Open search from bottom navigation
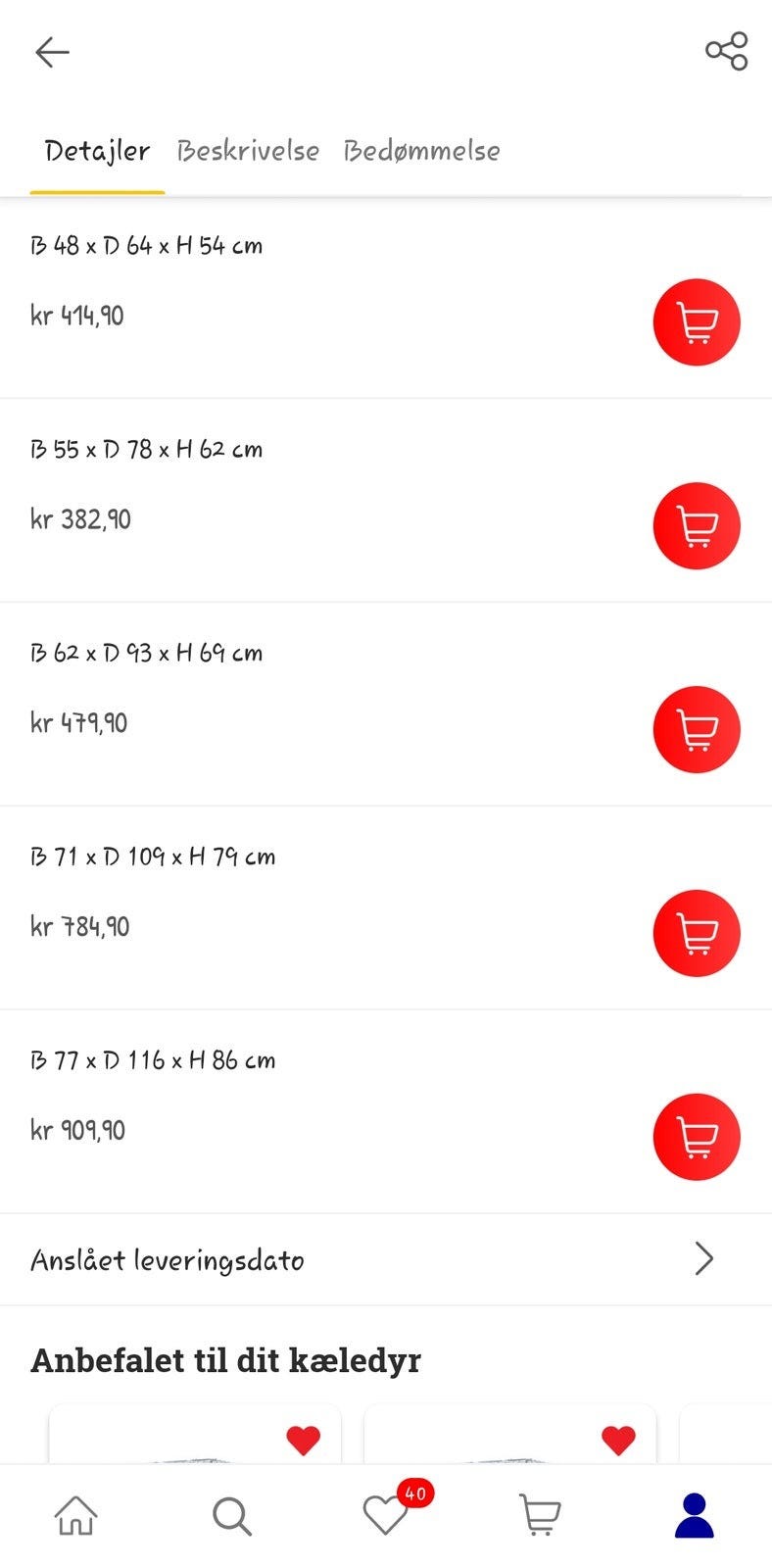Screen dimensions: 772x1568 (231, 1515)
